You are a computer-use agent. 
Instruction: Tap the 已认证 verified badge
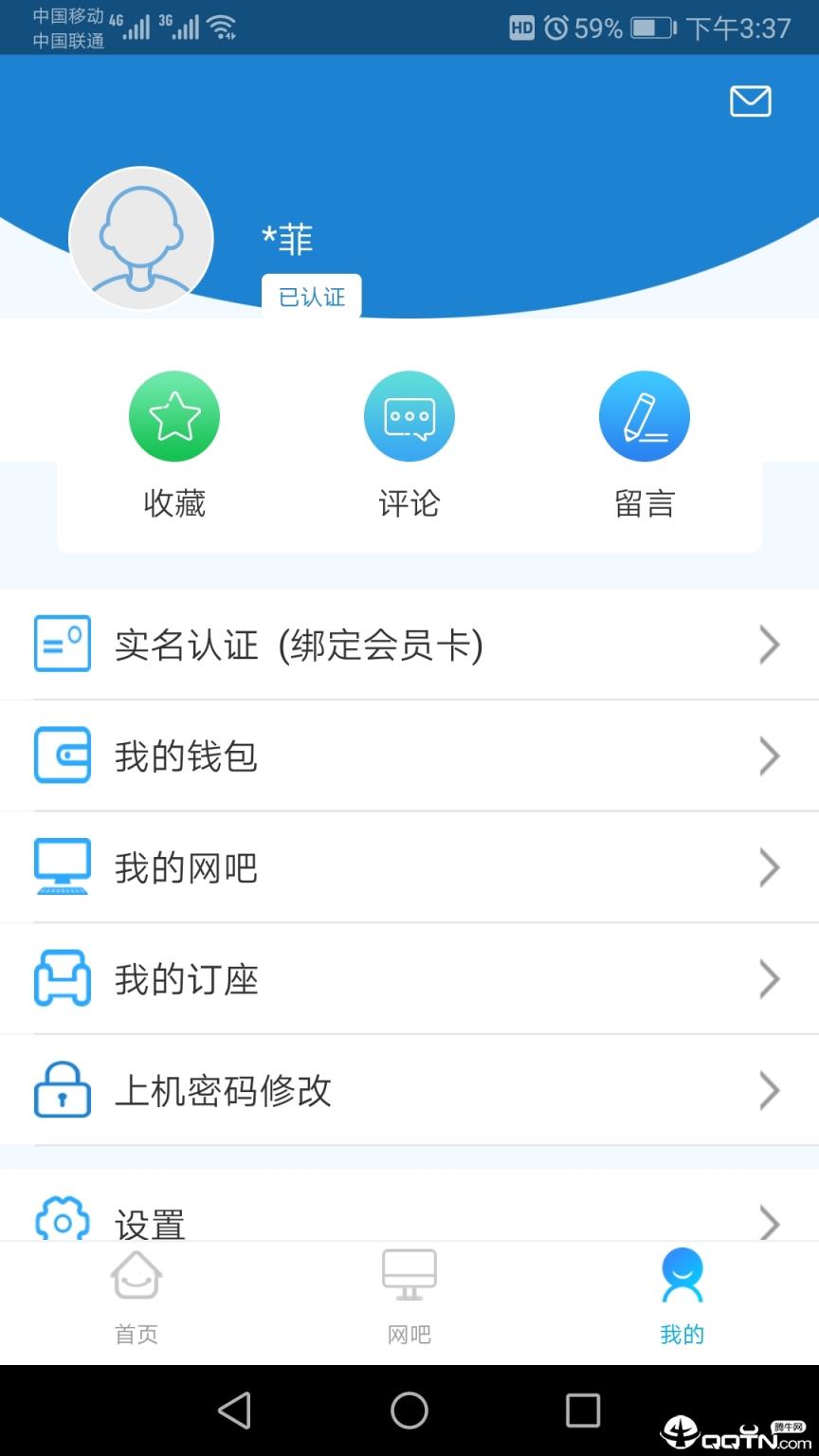click(312, 295)
